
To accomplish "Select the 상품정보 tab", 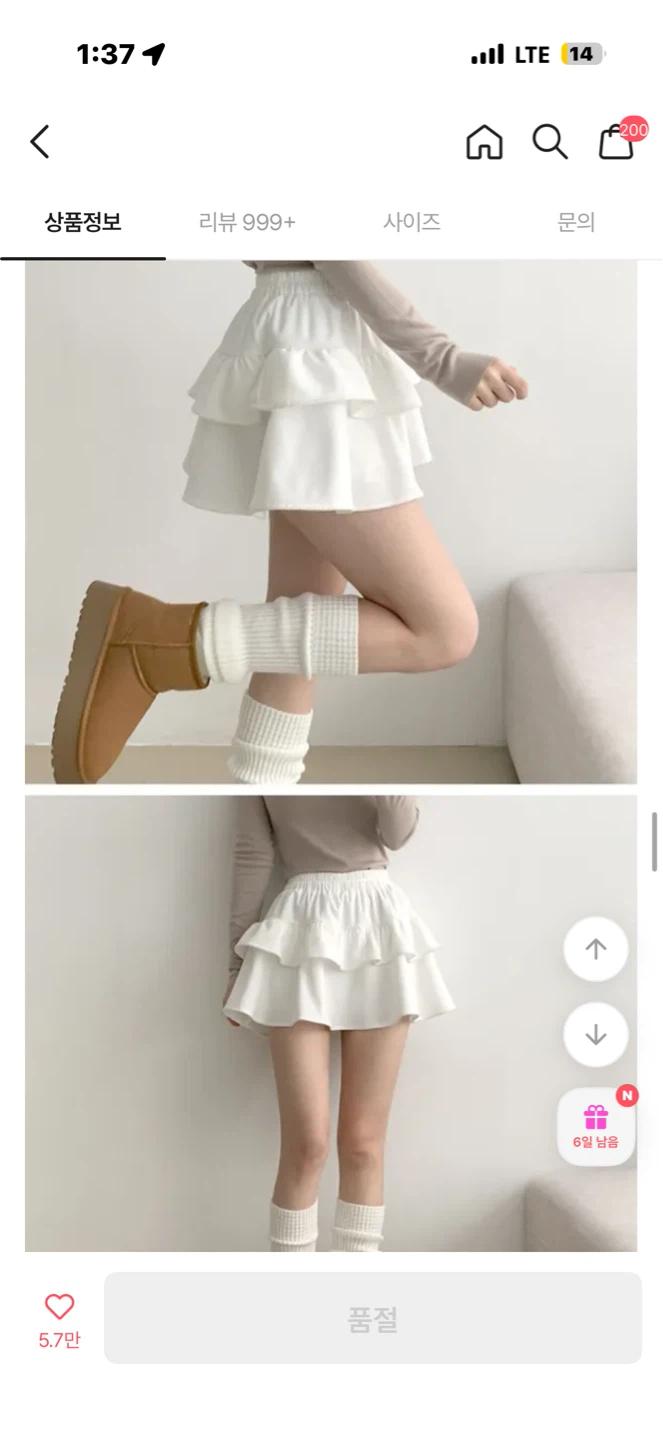I will [x=83, y=222].
